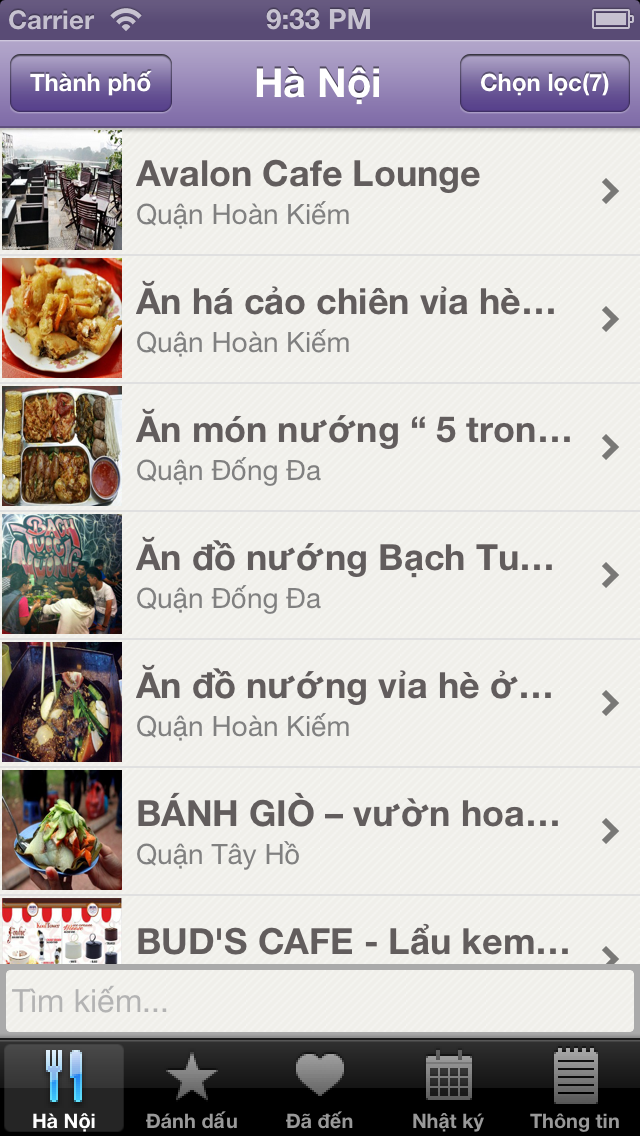Image resolution: width=640 pixels, height=1136 pixels.
Task: Switch to the Thông tin tab
Action: pyautogui.click(x=575, y=1088)
